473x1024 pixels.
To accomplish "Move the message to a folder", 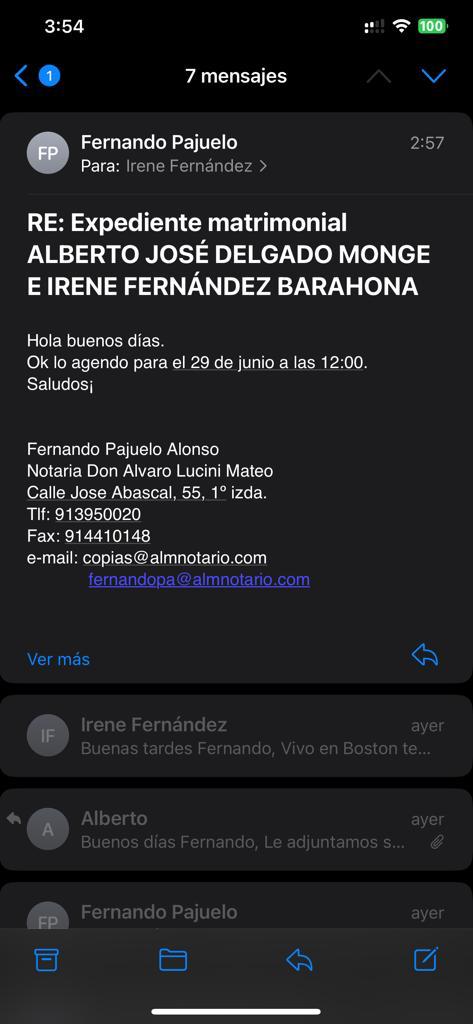I will [x=173, y=959].
